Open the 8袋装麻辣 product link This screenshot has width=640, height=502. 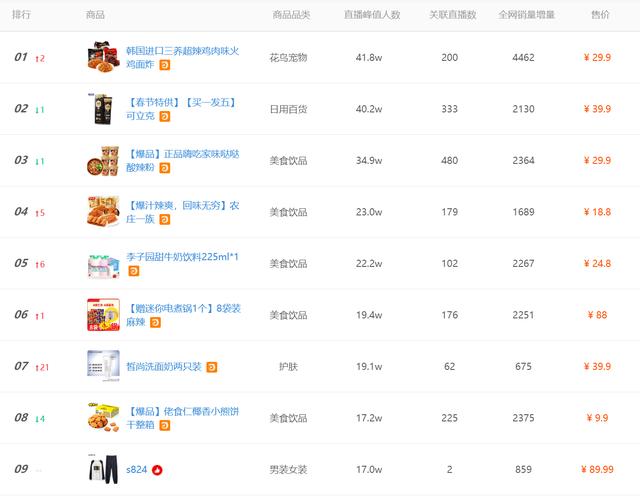click(x=184, y=308)
